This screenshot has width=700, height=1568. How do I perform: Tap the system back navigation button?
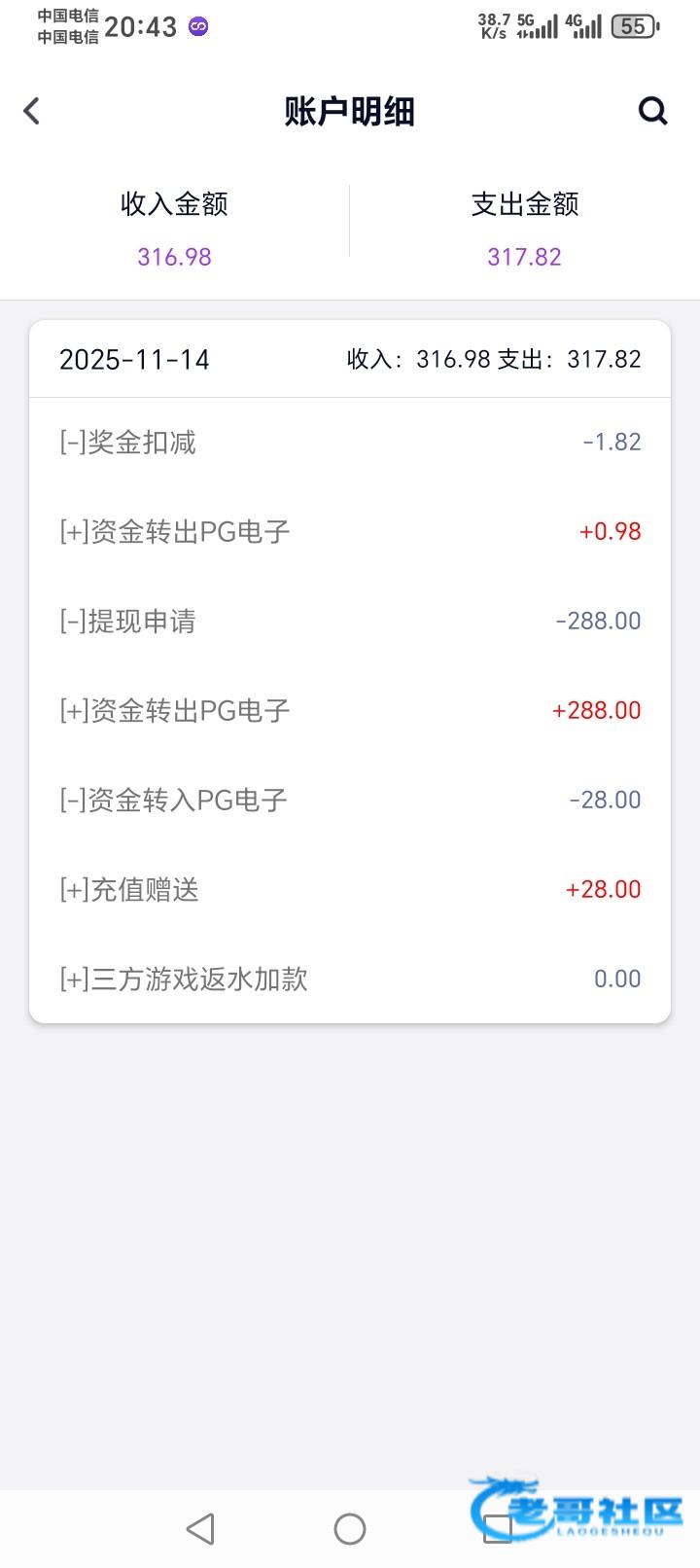click(200, 1529)
